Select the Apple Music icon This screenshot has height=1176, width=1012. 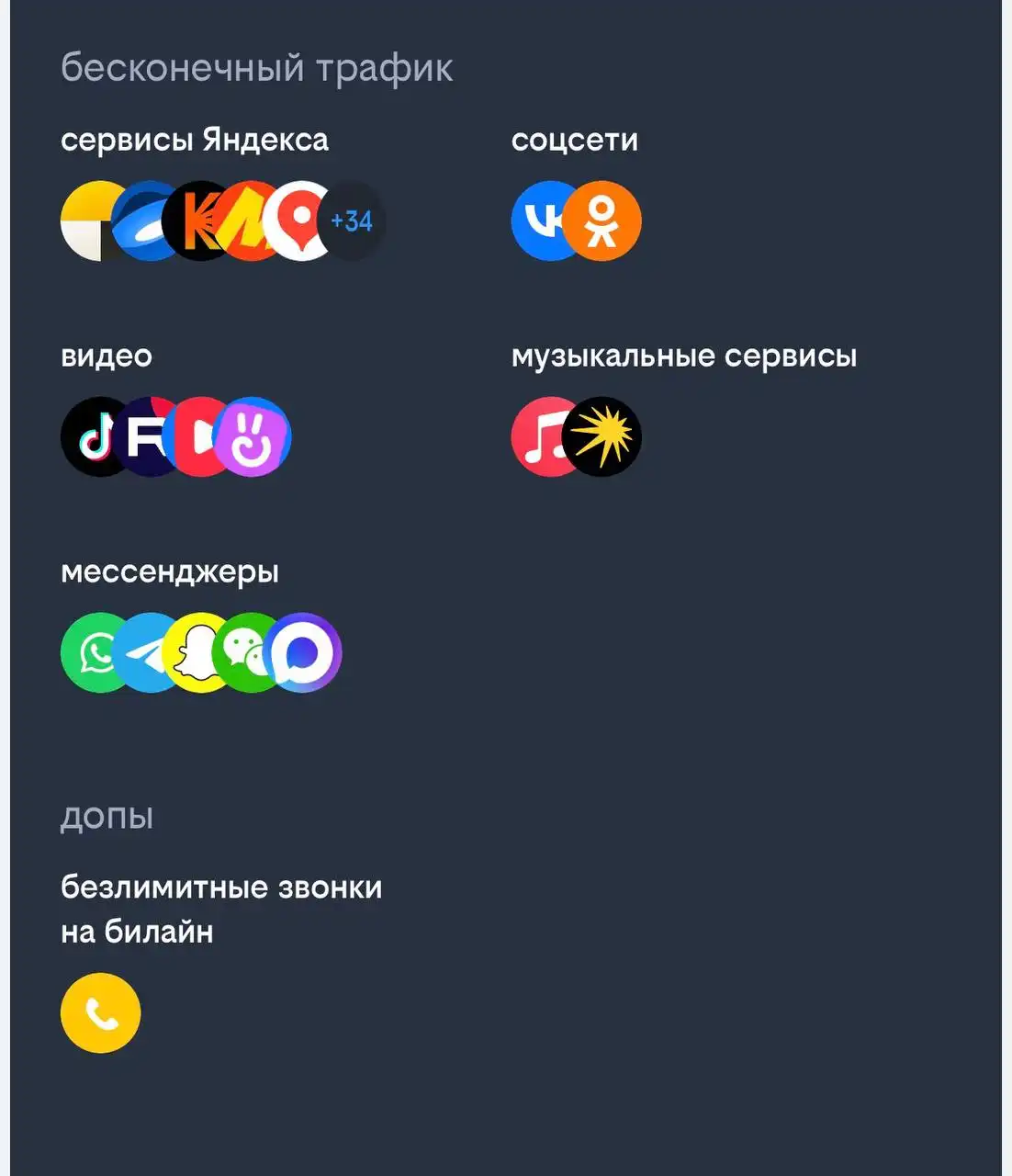tap(544, 436)
